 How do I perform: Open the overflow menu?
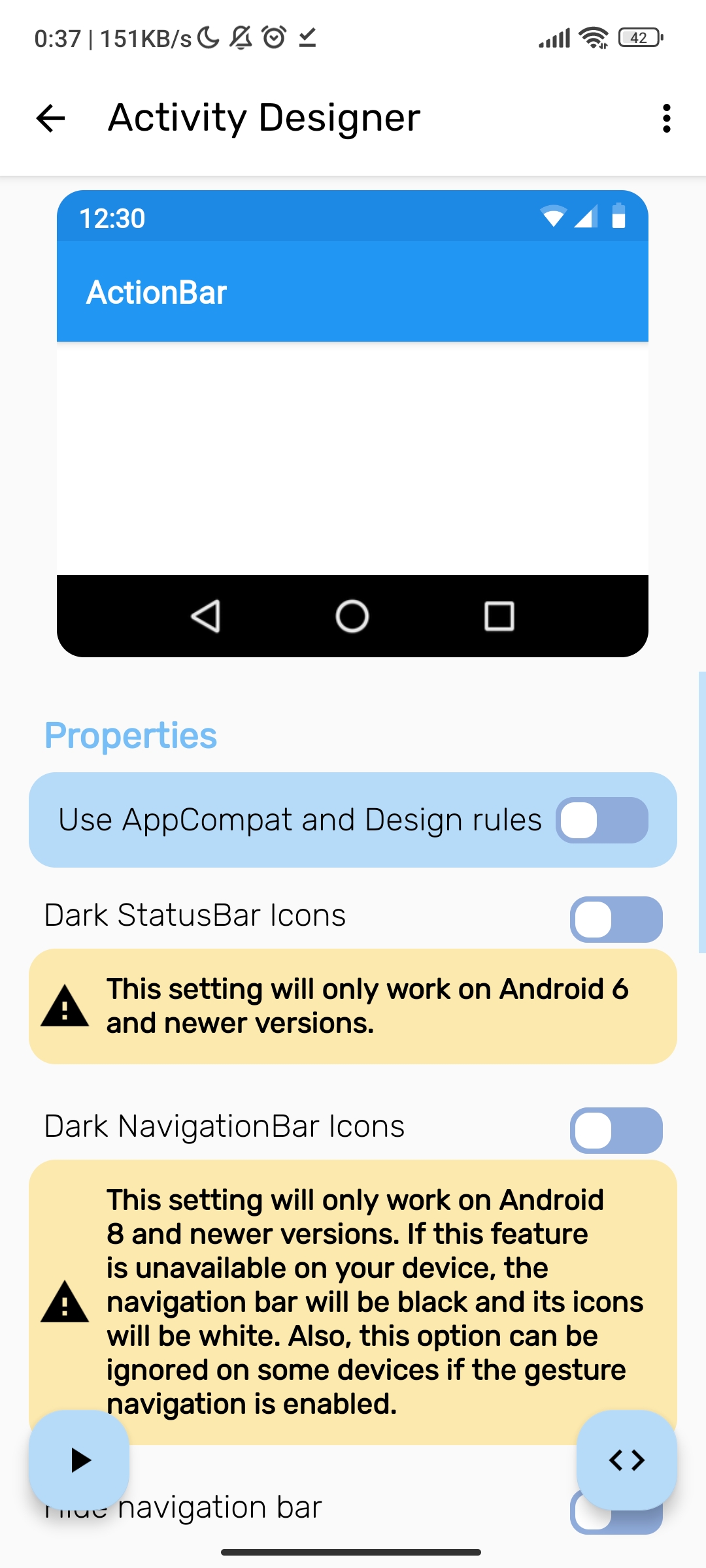tap(666, 118)
